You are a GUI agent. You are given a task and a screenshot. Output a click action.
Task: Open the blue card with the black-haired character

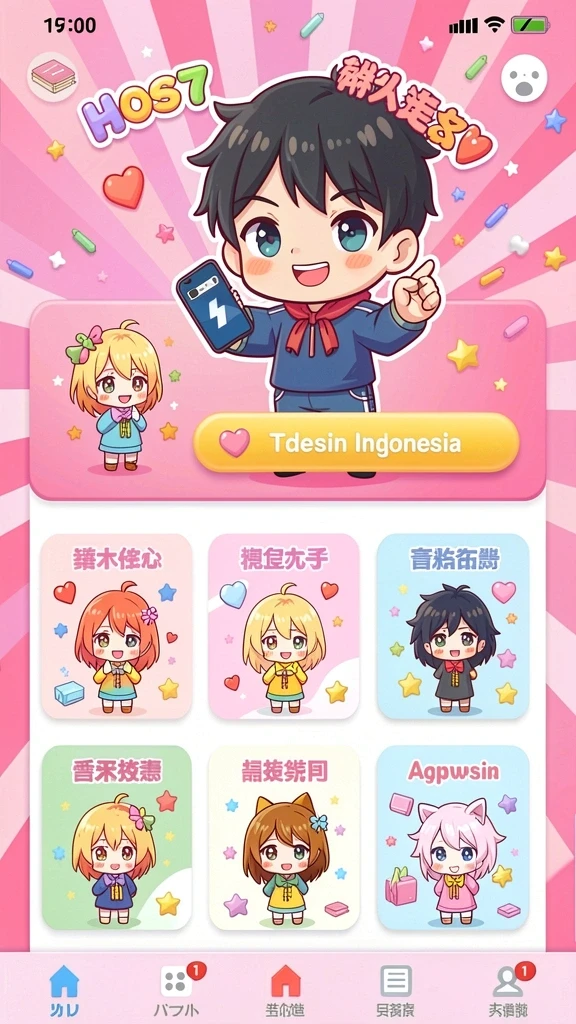click(x=453, y=627)
